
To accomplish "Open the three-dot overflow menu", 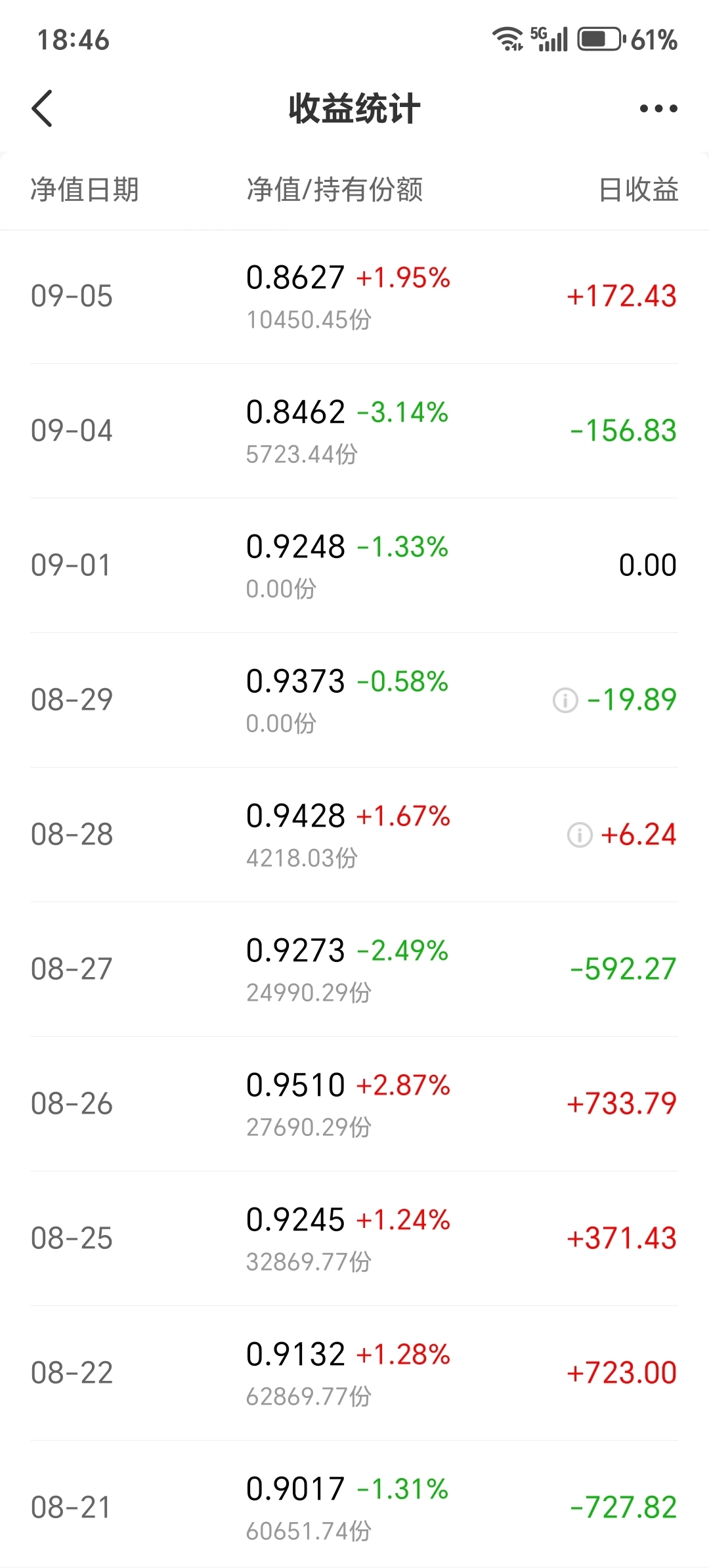I will [658, 108].
